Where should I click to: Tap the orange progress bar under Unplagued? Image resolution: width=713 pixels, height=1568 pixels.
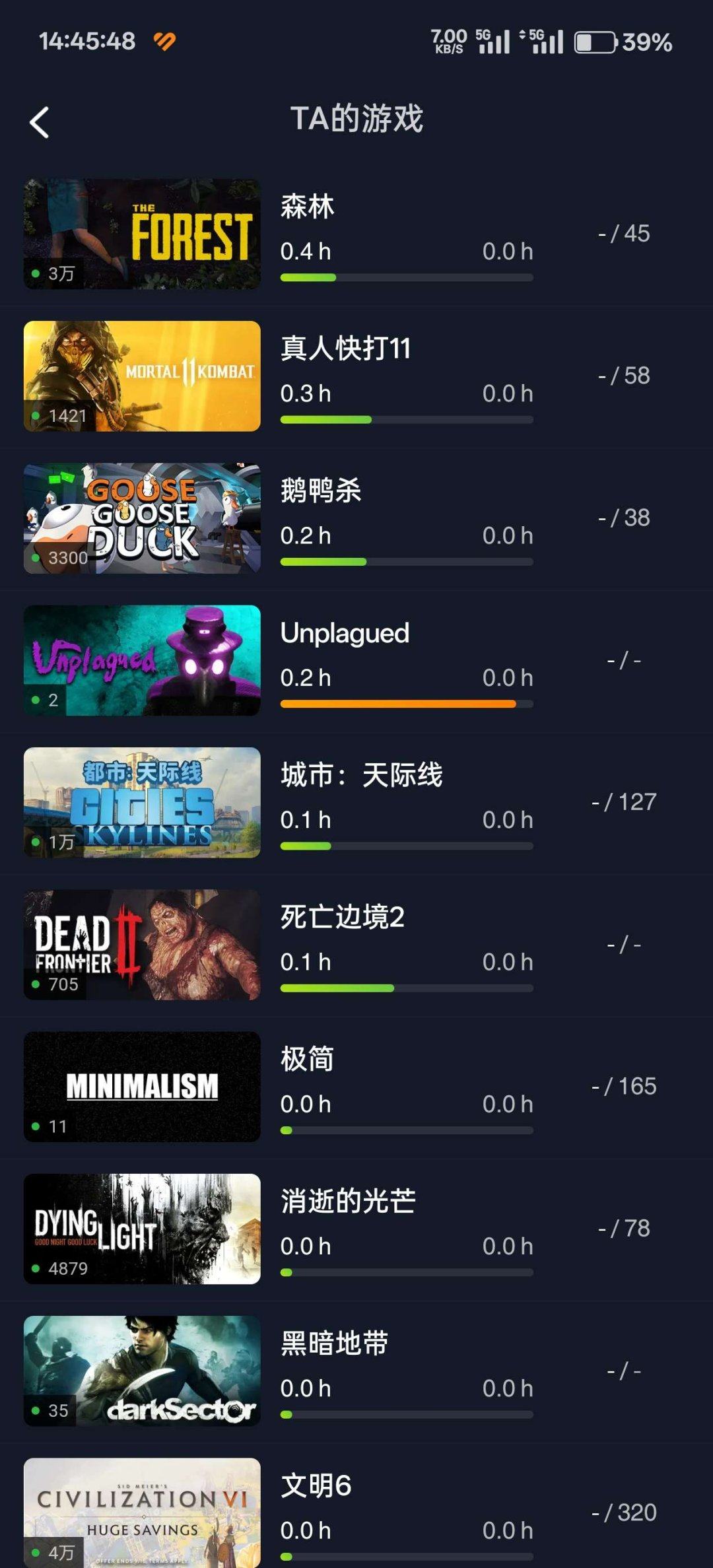click(x=407, y=705)
